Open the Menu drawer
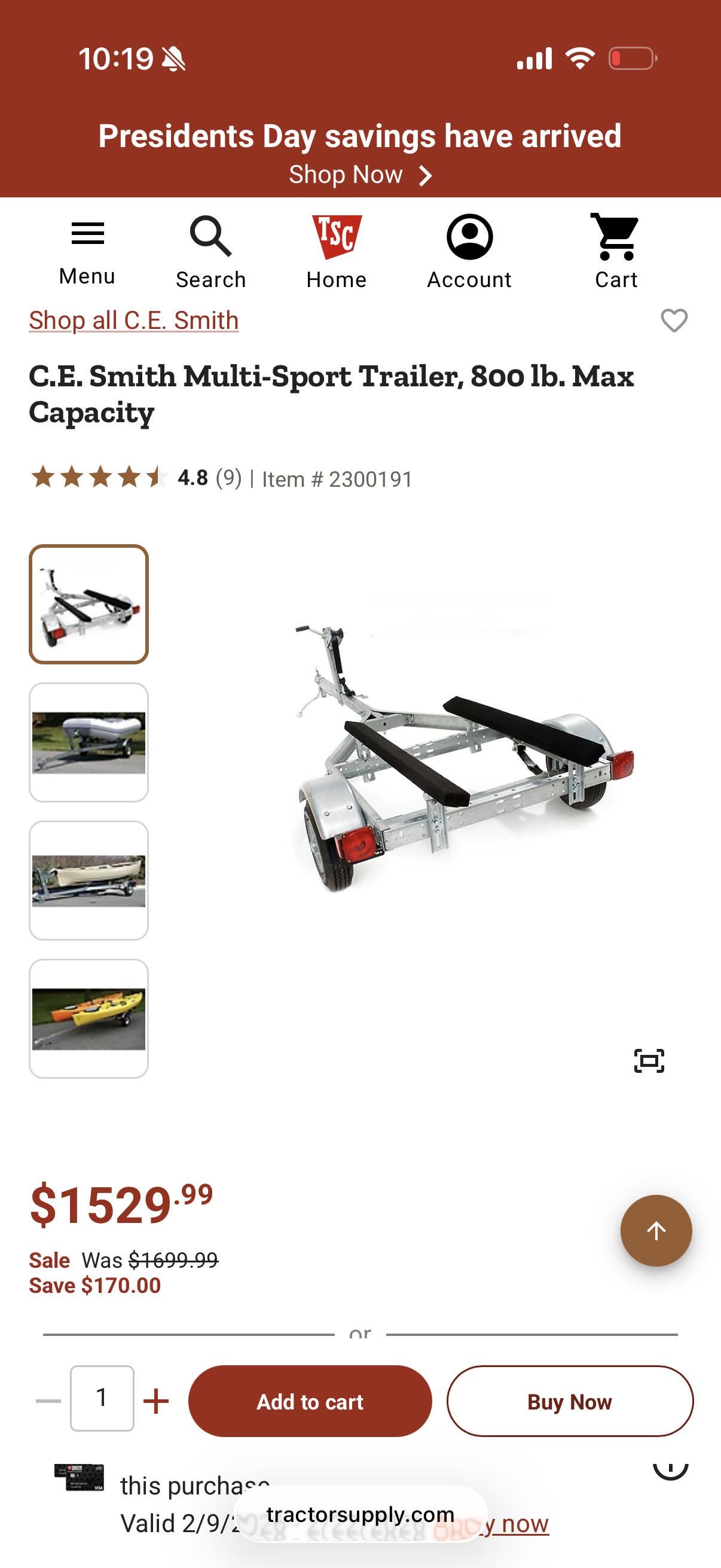 88,251
